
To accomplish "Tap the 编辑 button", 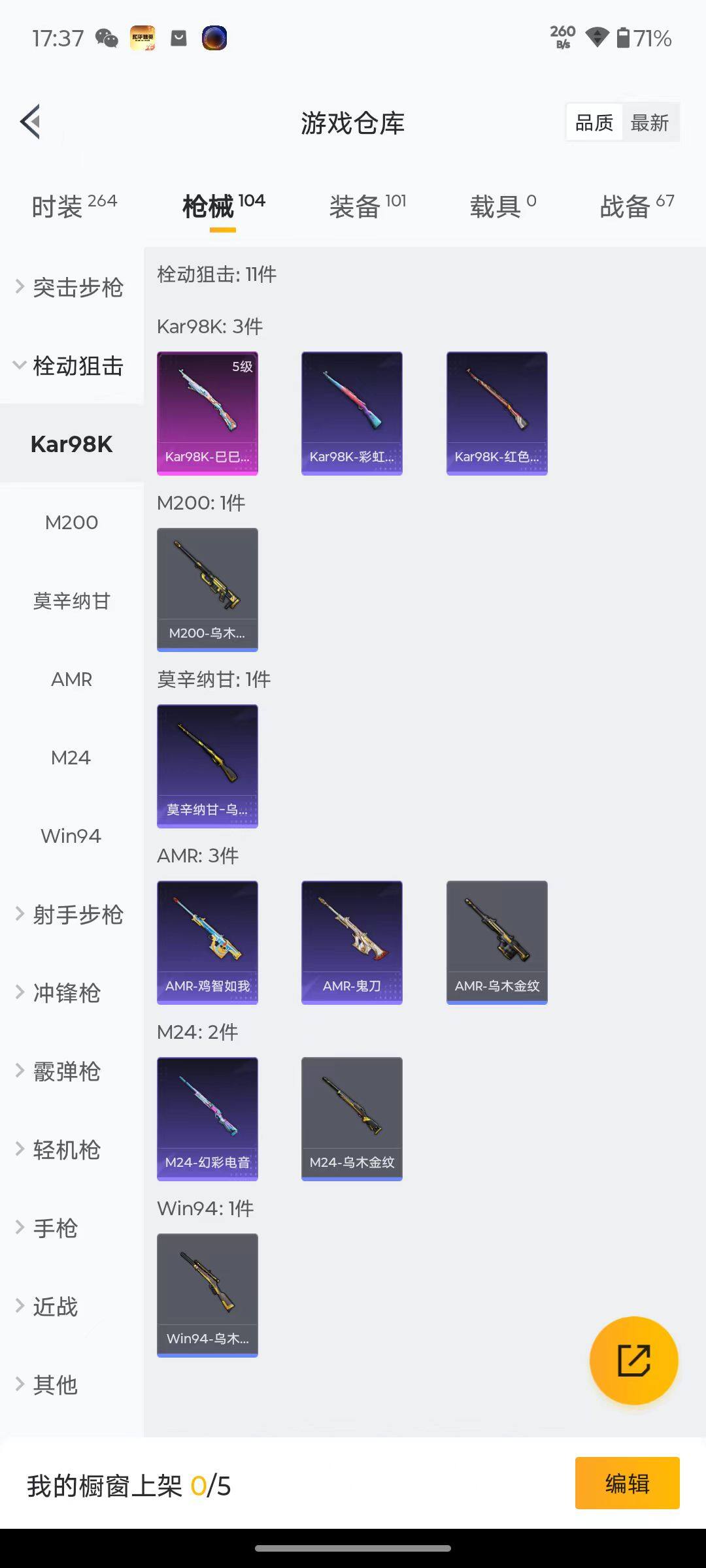I will [627, 1483].
